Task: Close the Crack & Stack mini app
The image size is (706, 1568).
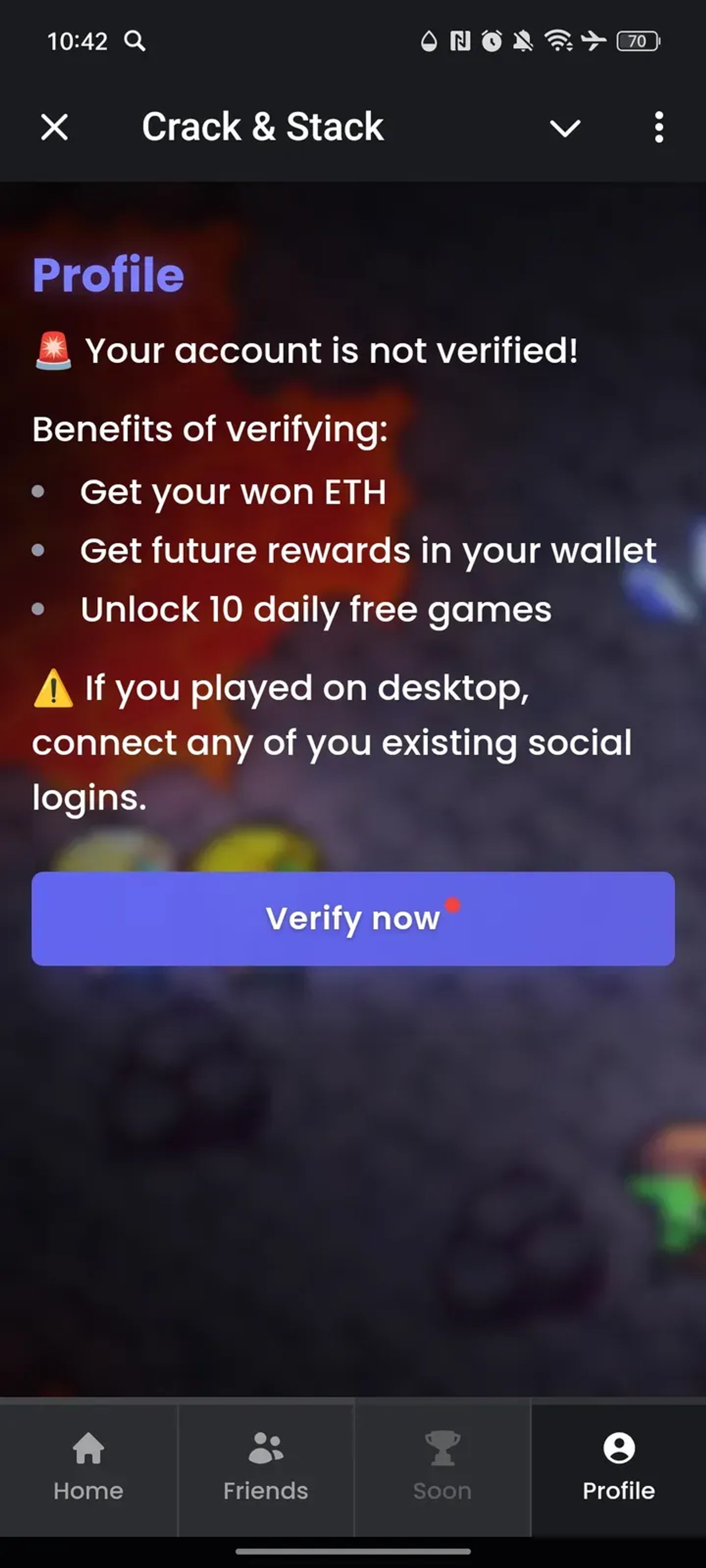Action: tap(53, 128)
